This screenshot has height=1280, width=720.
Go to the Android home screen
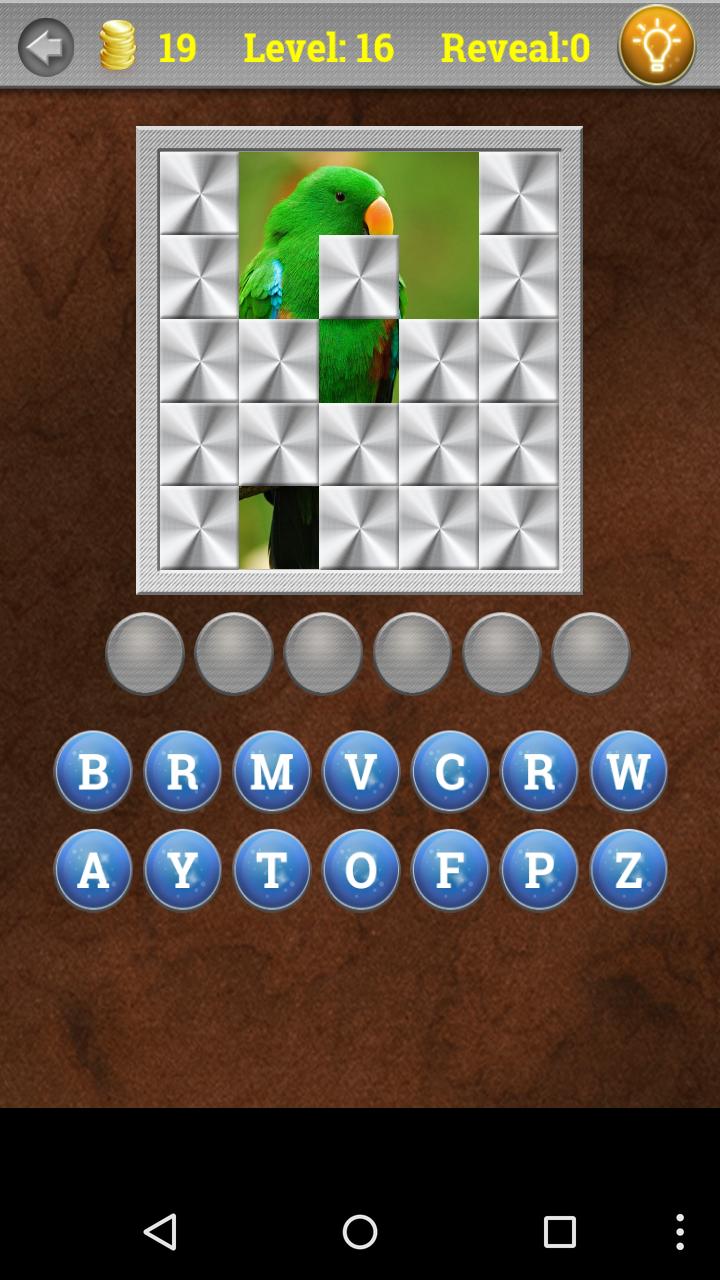click(x=360, y=1231)
